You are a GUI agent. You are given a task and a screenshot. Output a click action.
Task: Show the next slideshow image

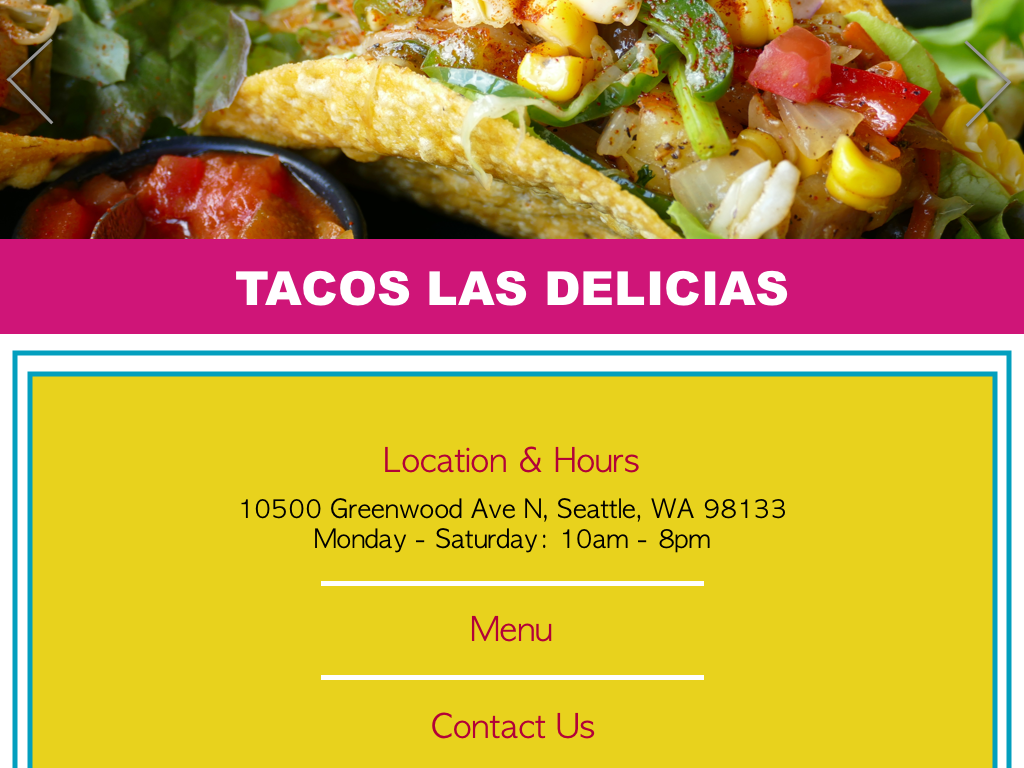(x=988, y=83)
